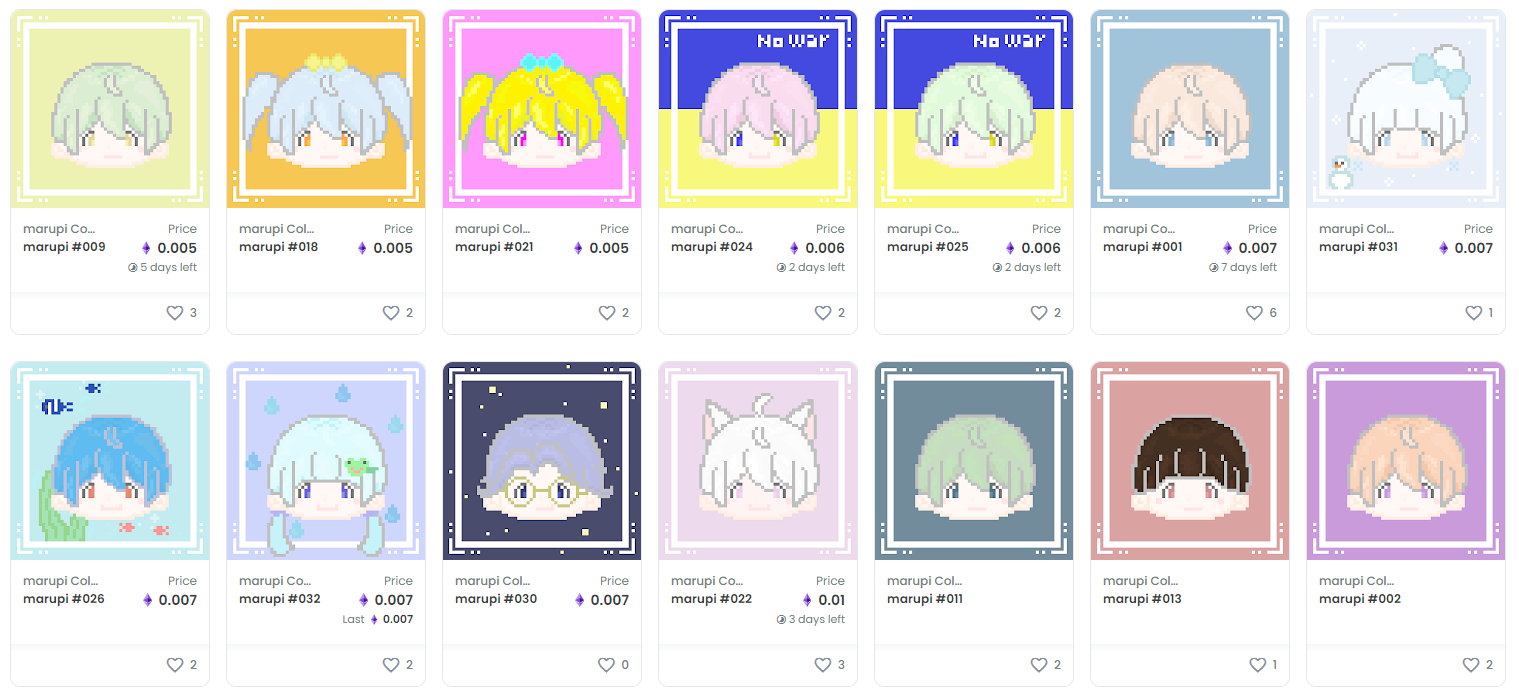Tap the heart on marupi #001

(x=1254, y=313)
